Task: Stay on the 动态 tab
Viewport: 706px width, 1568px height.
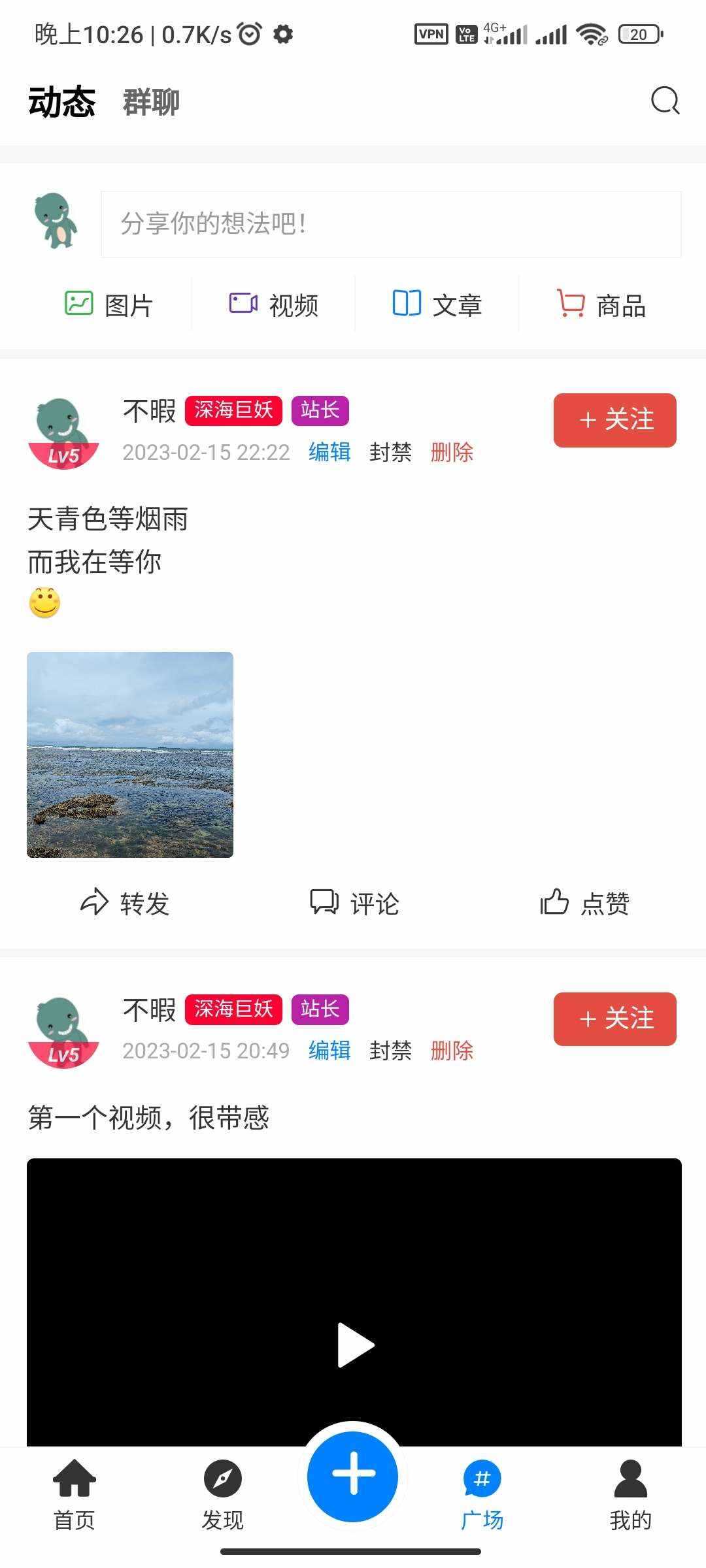Action: (61, 103)
